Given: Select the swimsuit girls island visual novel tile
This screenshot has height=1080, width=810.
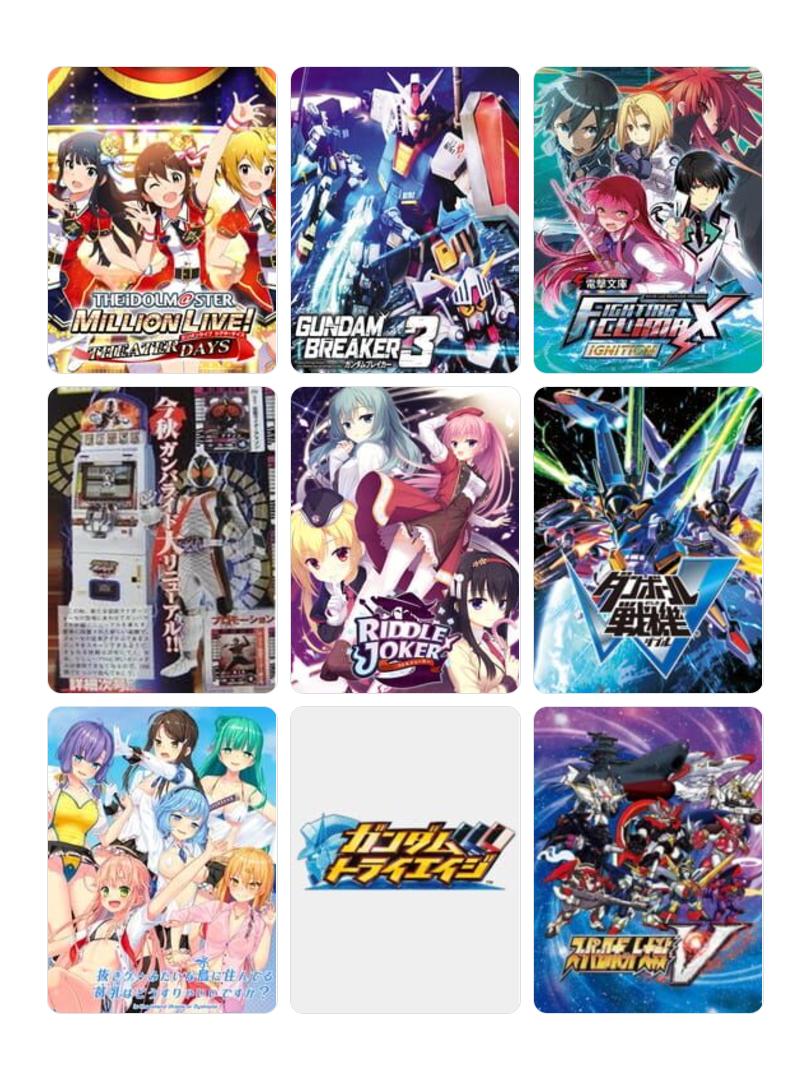Looking at the screenshot, I should tap(162, 860).
